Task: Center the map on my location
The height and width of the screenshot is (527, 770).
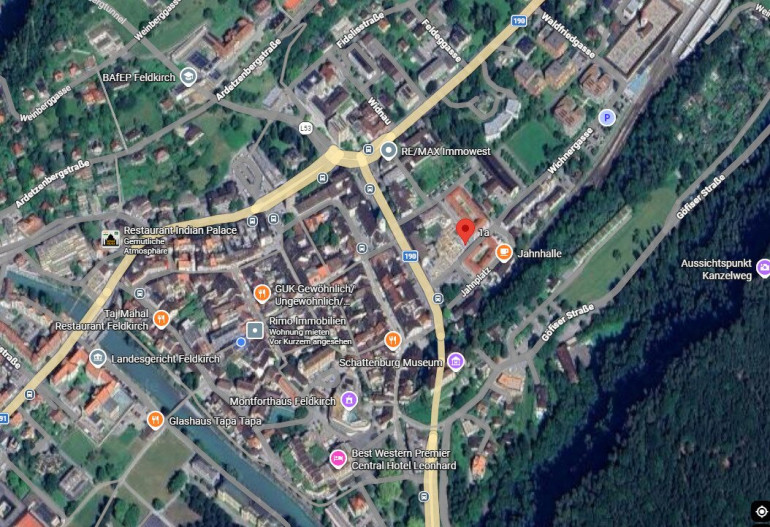Action: 761,511
